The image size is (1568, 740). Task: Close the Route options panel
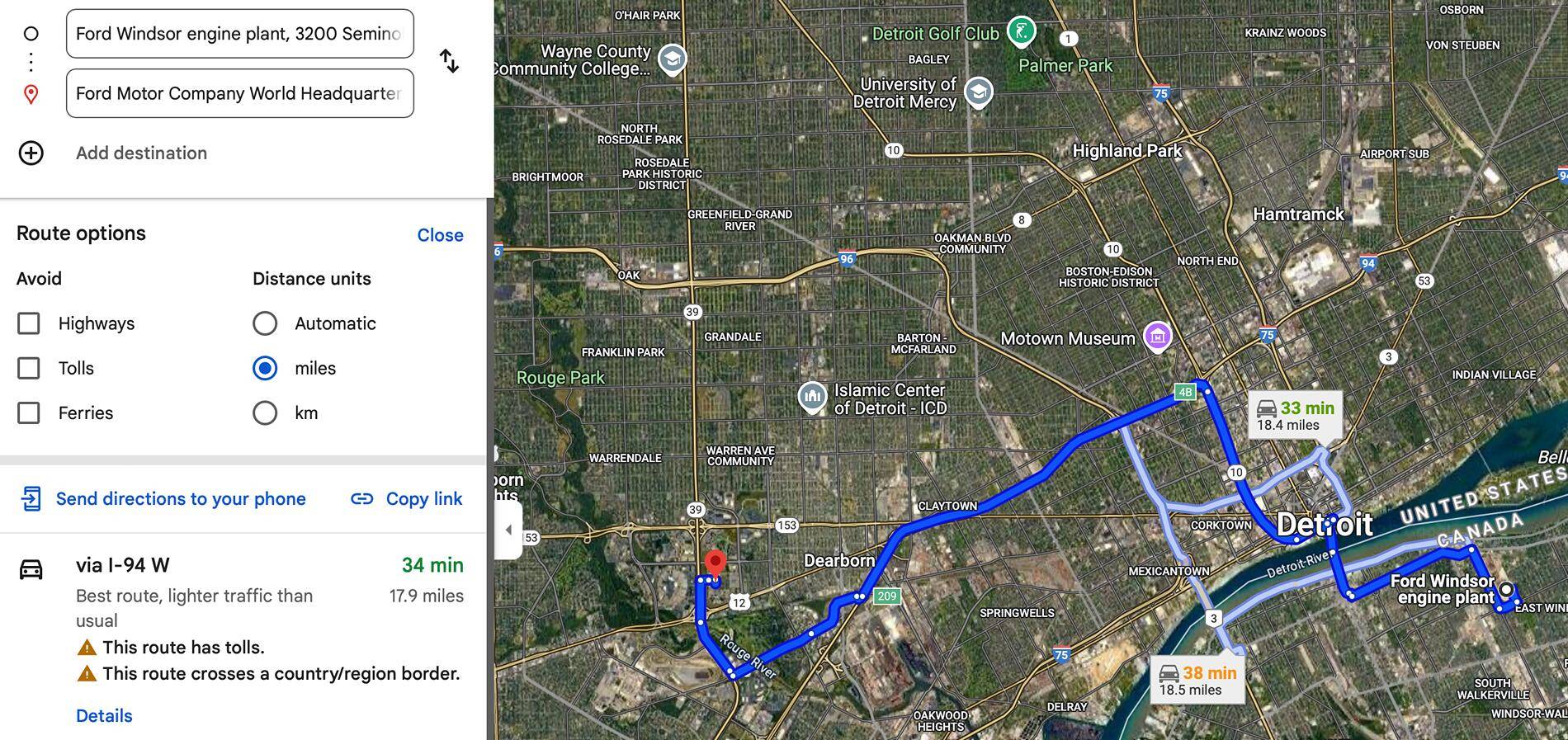pyautogui.click(x=440, y=235)
